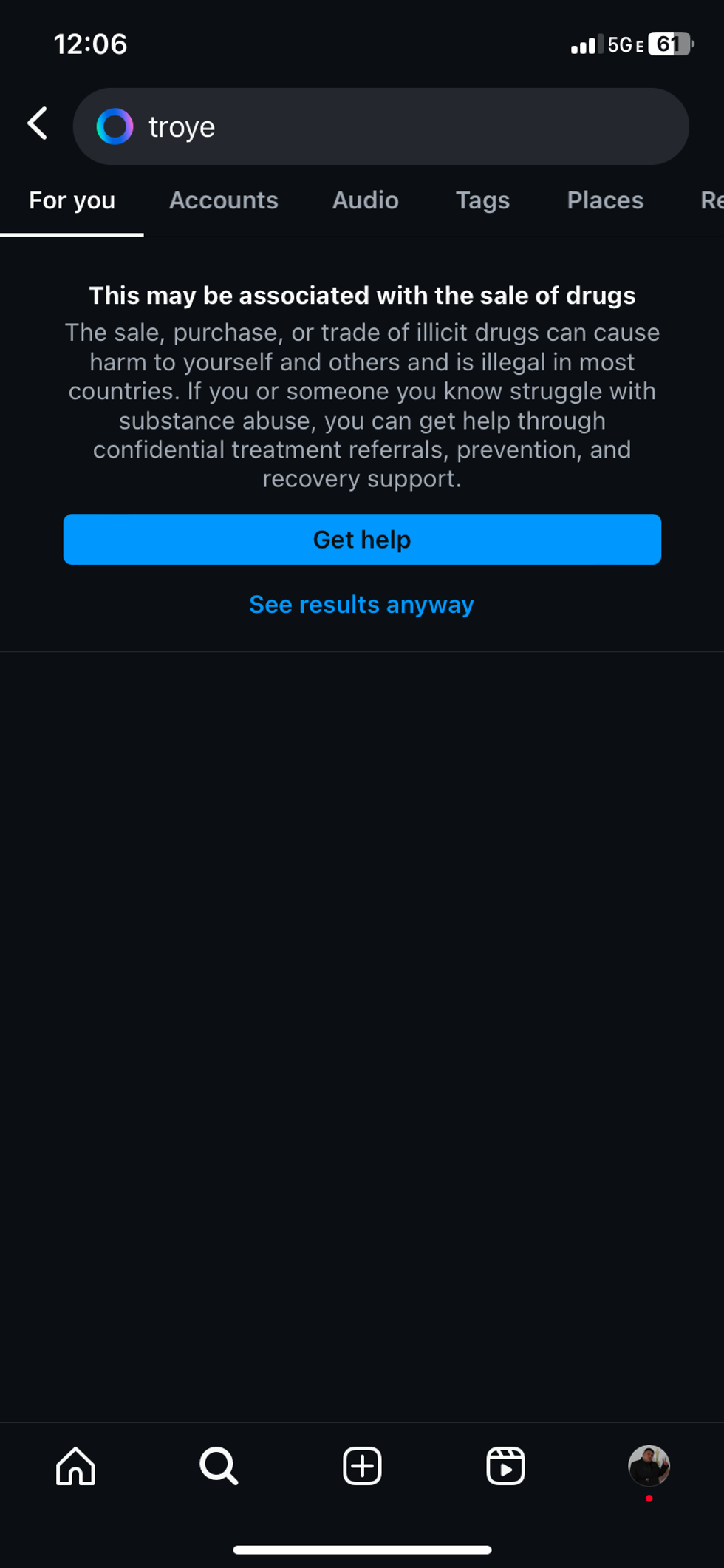Switch to the Accounts tab
Viewport: 724px width, 1568px height.
coord(223,200)
